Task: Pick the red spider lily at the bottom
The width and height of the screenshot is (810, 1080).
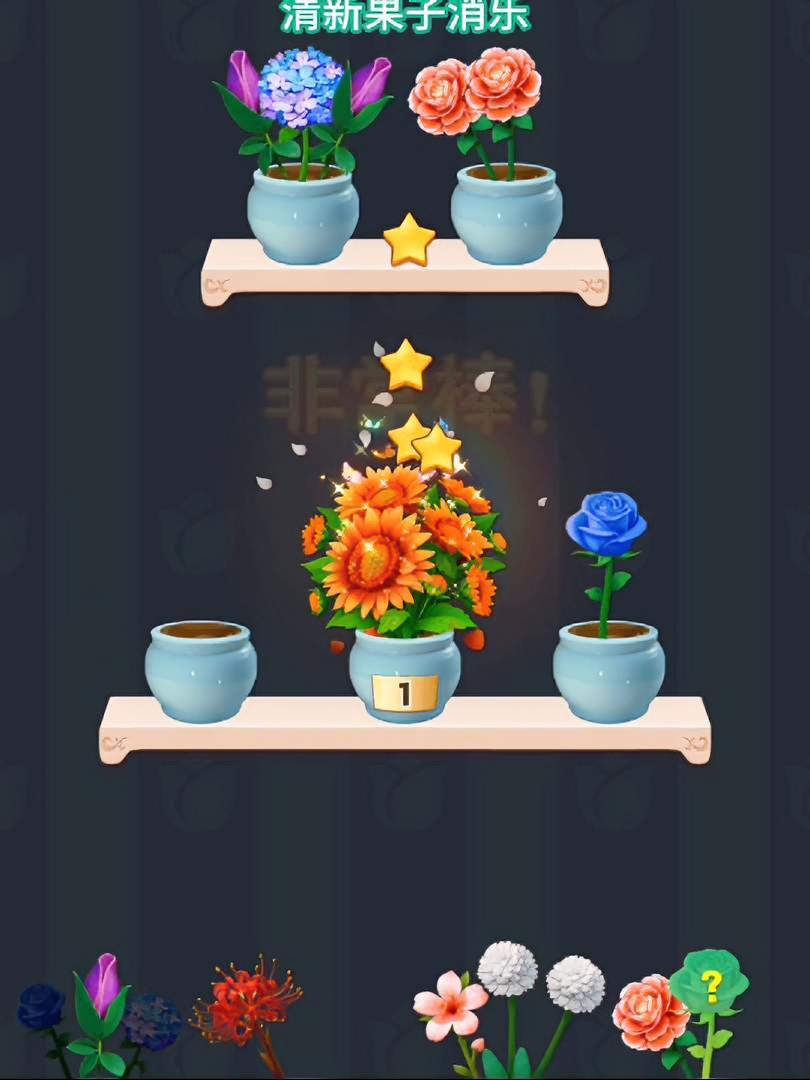Action: tap(247, 1003)
